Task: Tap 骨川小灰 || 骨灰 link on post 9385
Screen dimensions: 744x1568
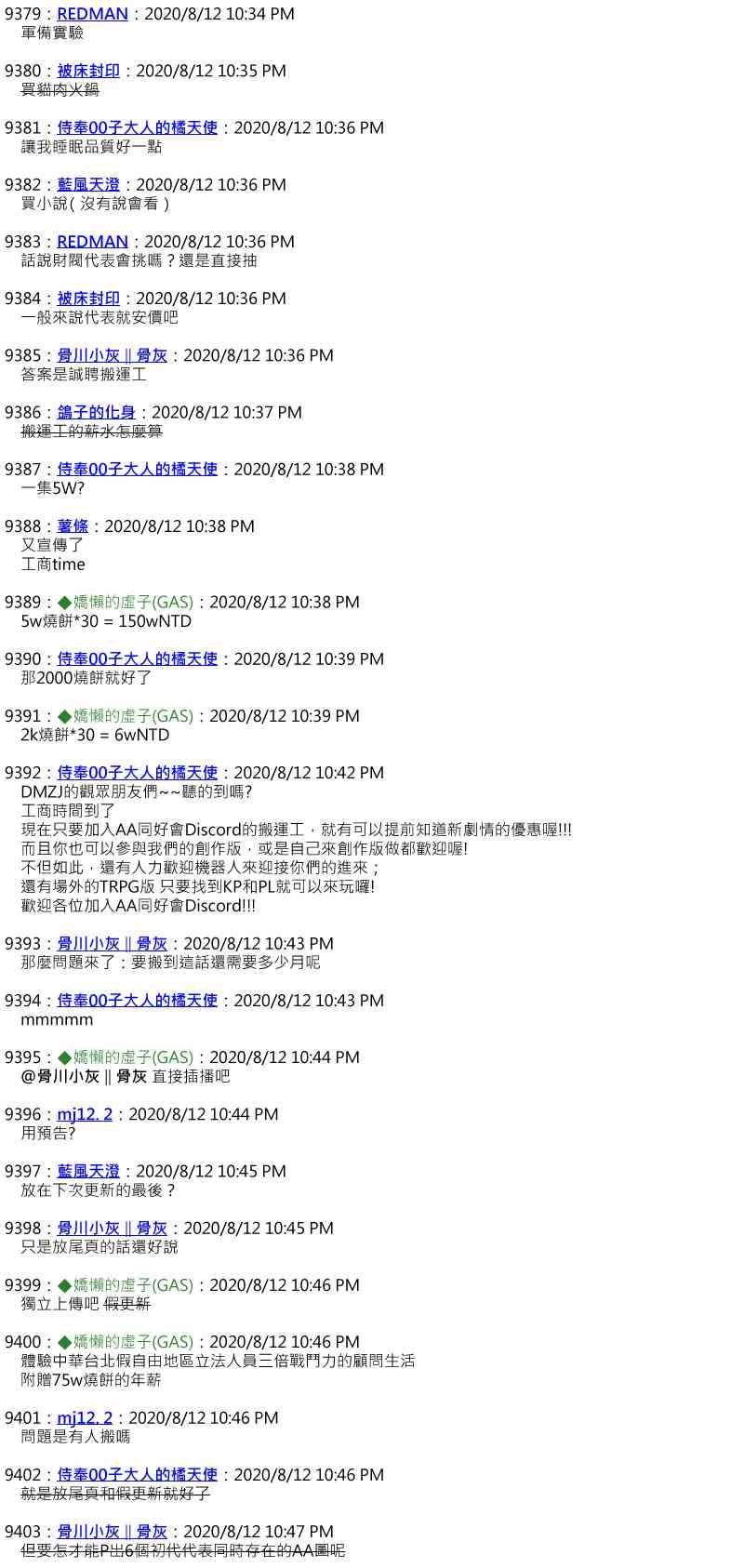Action: click(x=113, y=355)
